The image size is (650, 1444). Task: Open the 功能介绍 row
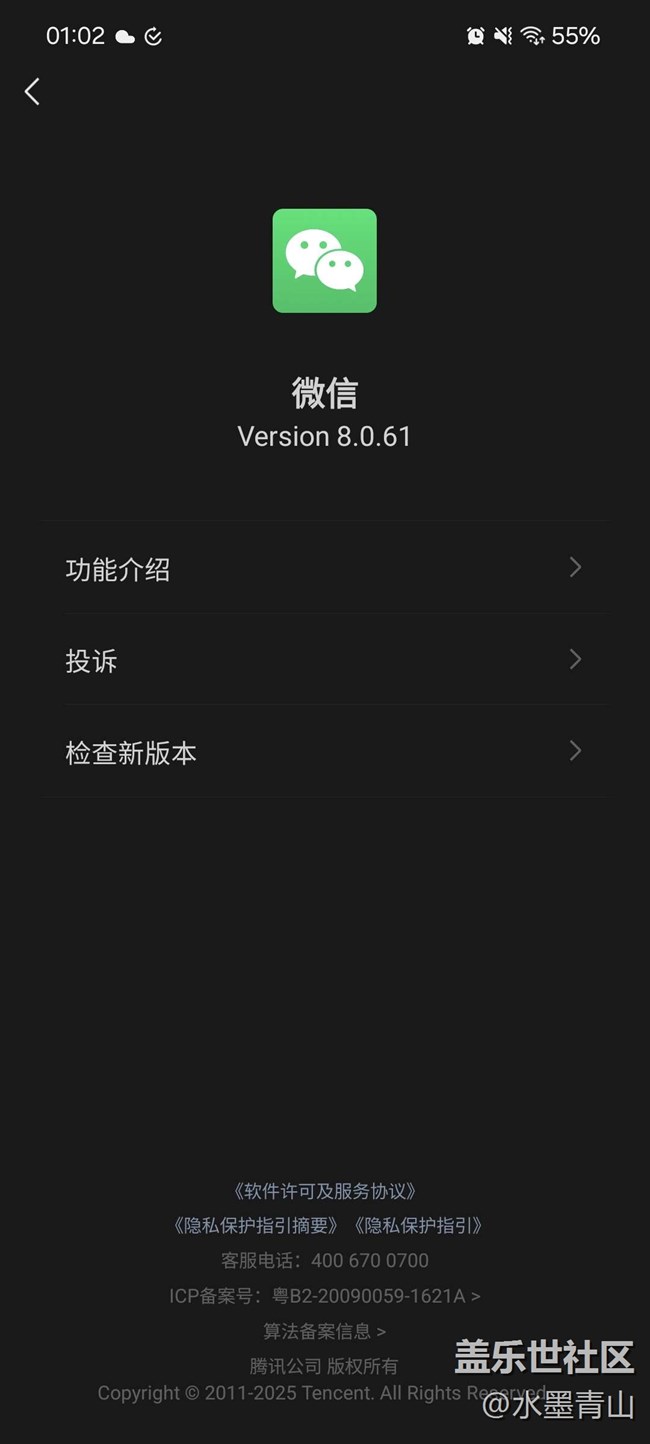coord(325,568)
